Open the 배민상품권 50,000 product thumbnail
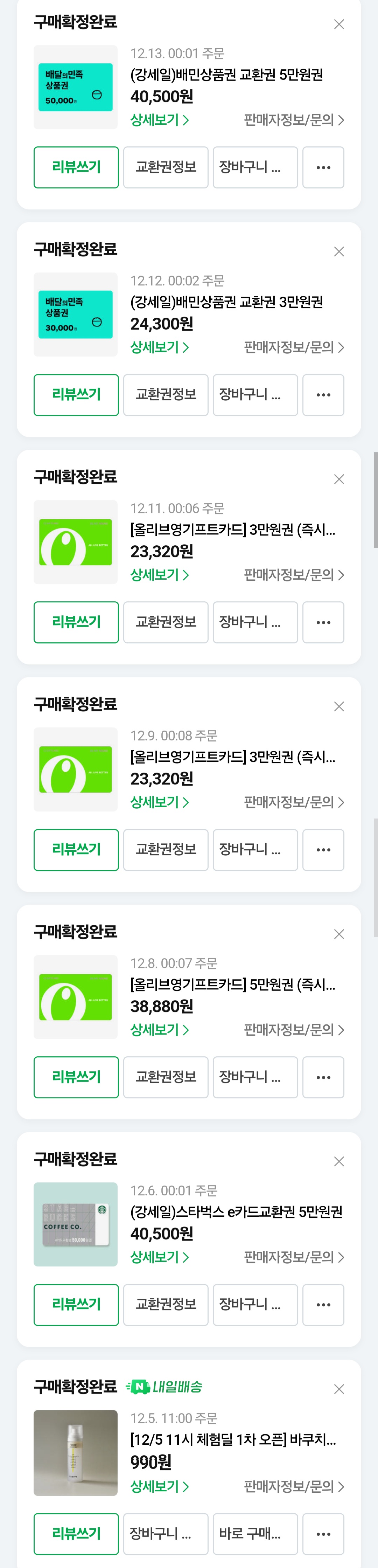 [x=76, y=87]
